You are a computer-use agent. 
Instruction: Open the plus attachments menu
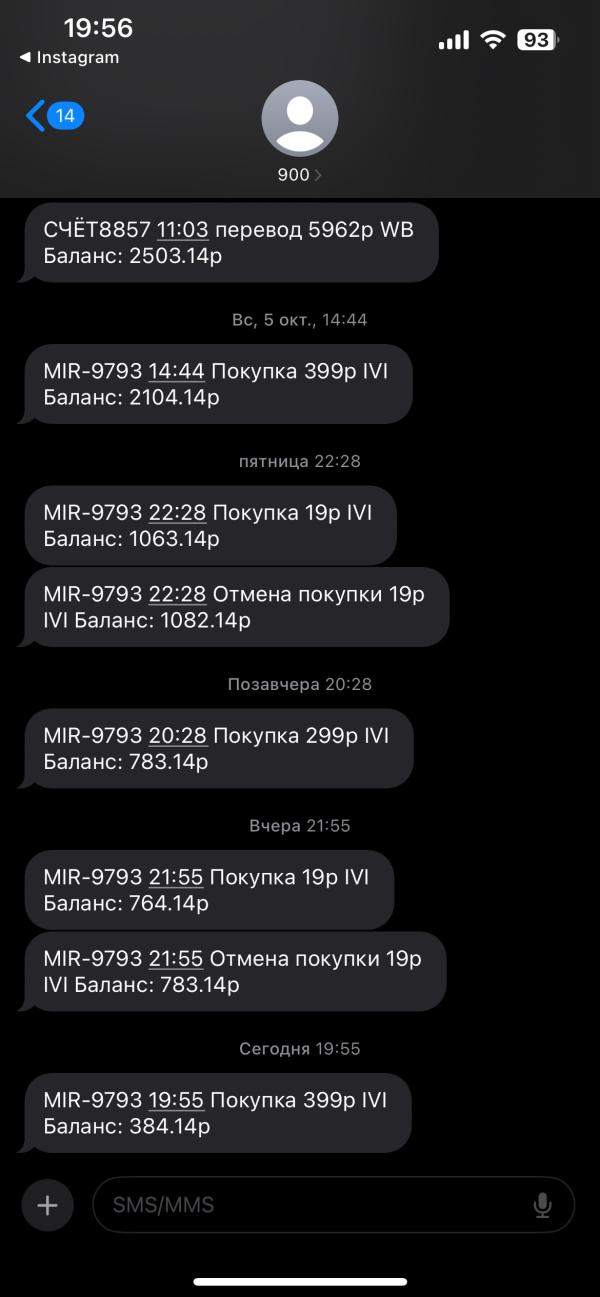(47, 1204)
